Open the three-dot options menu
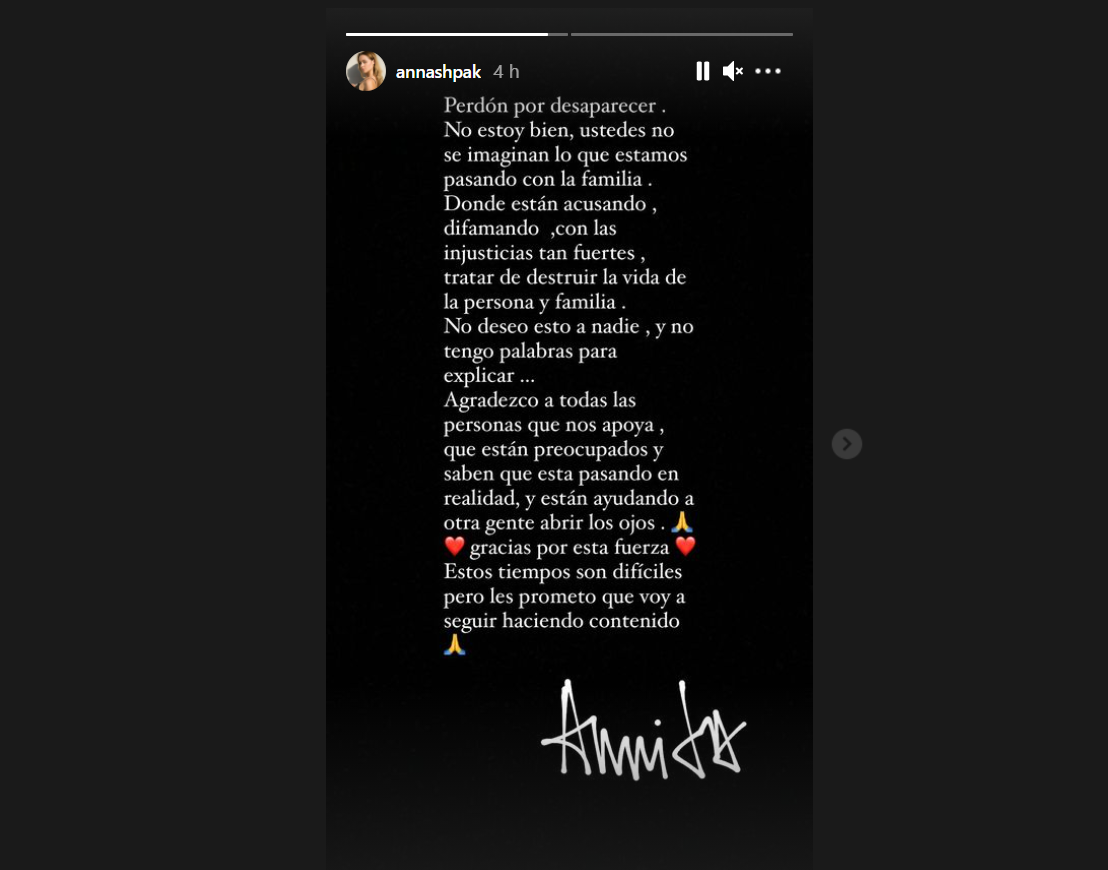1108x870 pixels. click(x=768, y=71)
